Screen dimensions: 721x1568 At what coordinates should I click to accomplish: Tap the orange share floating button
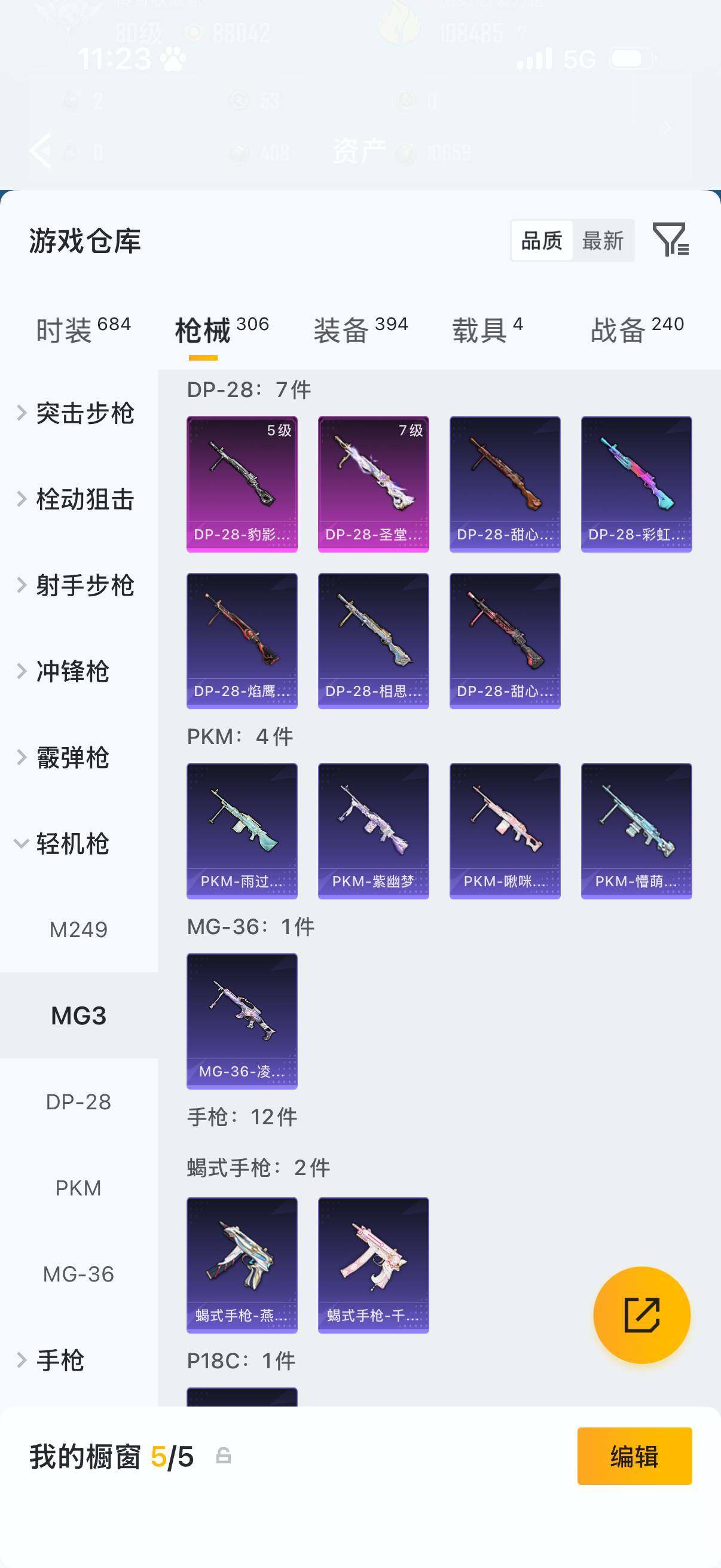tap(641, 1315)
